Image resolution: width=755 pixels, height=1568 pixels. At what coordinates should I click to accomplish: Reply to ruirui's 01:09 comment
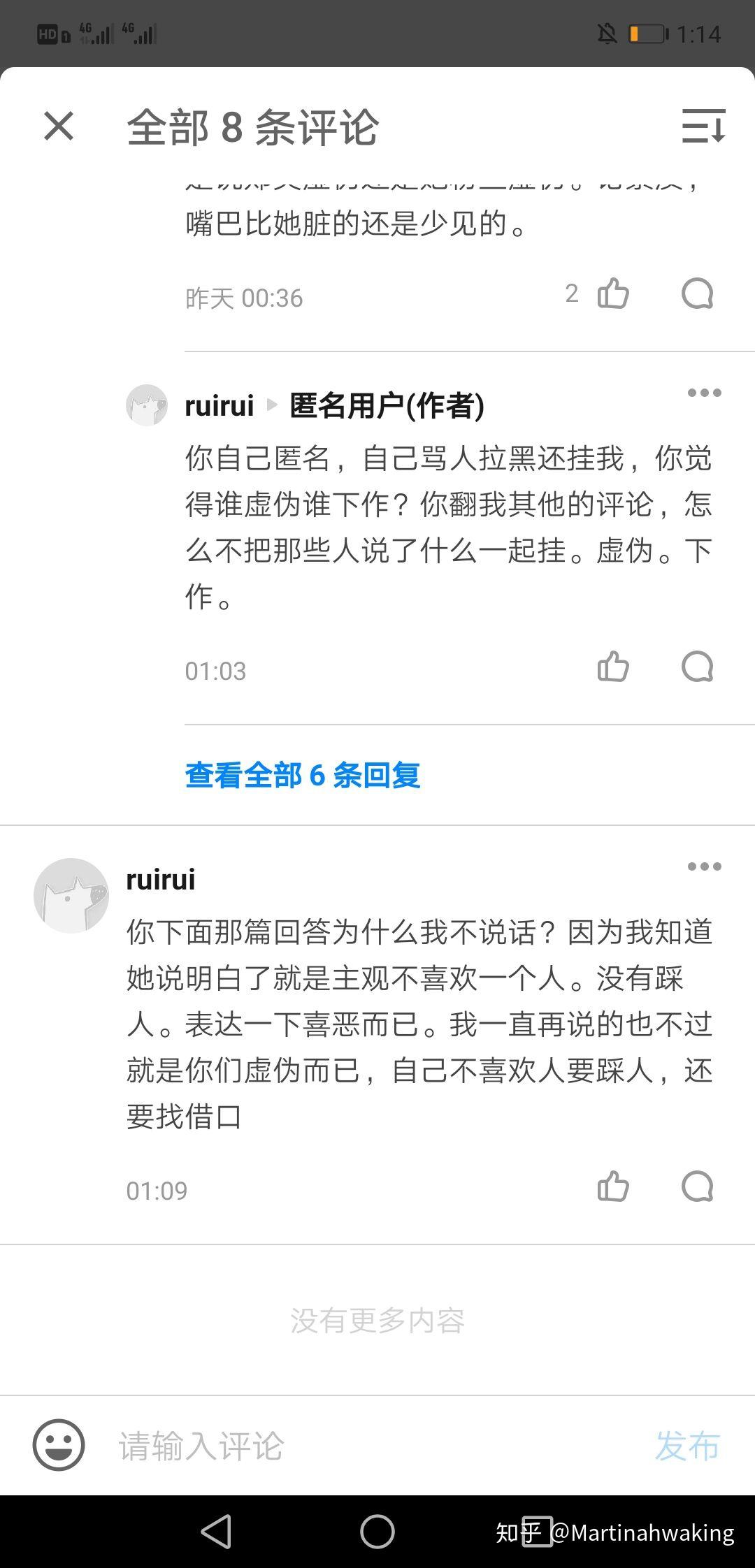pyautogui.click(x=697, y=1186)
